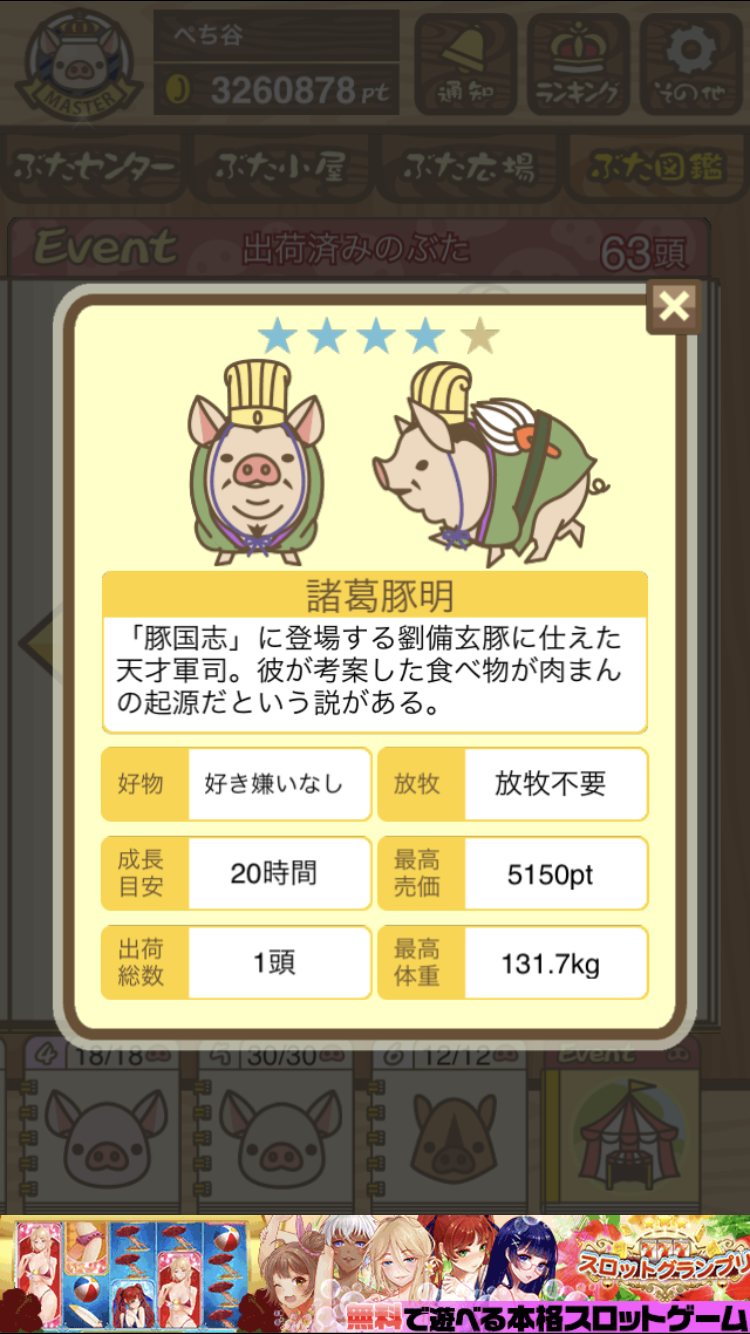
Task: Switch to the ぶたセンター tab
Action: (x=96, y=167)
